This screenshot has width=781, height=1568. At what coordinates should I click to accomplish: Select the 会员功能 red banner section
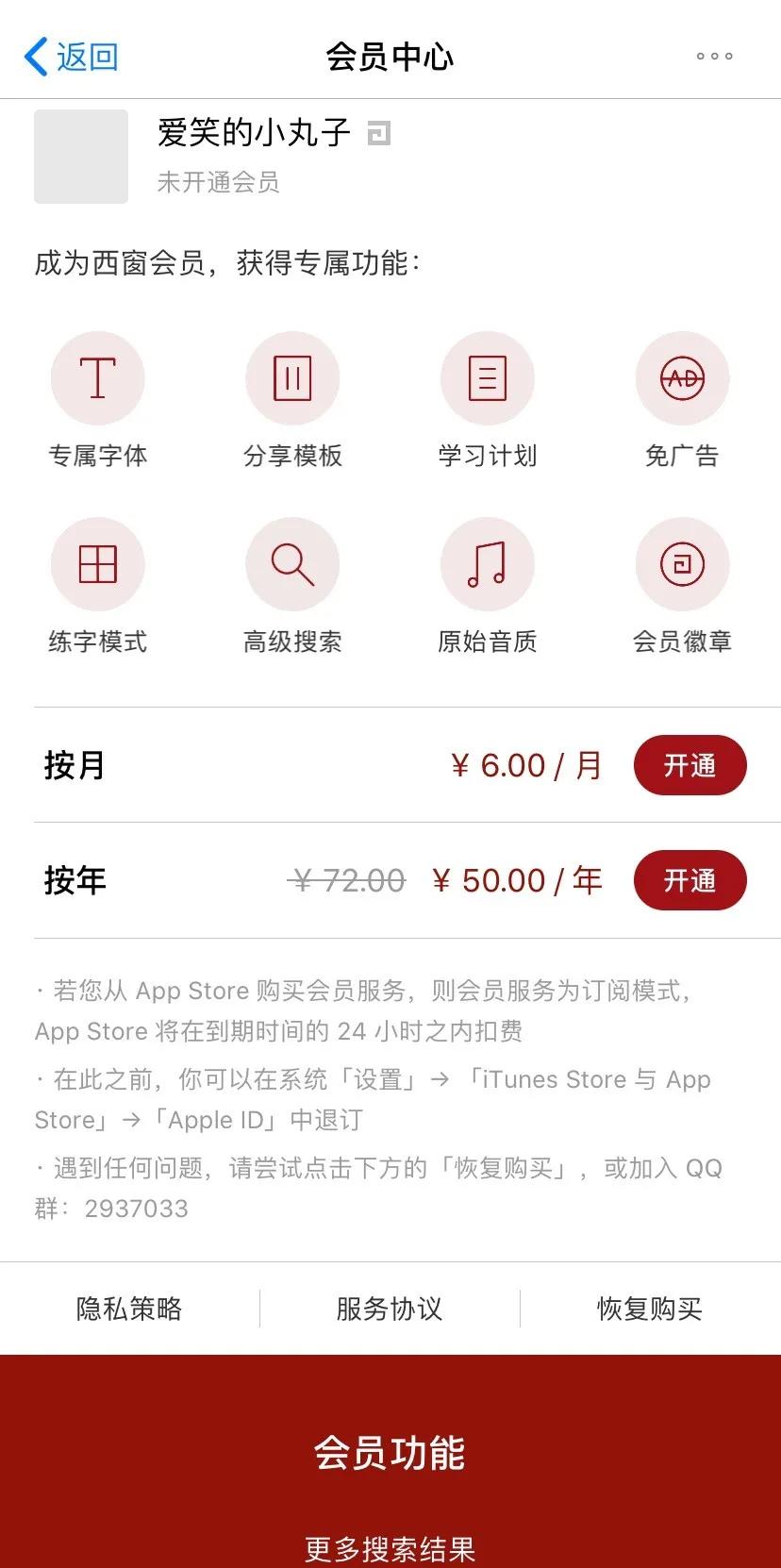(x=390, y=1453)
